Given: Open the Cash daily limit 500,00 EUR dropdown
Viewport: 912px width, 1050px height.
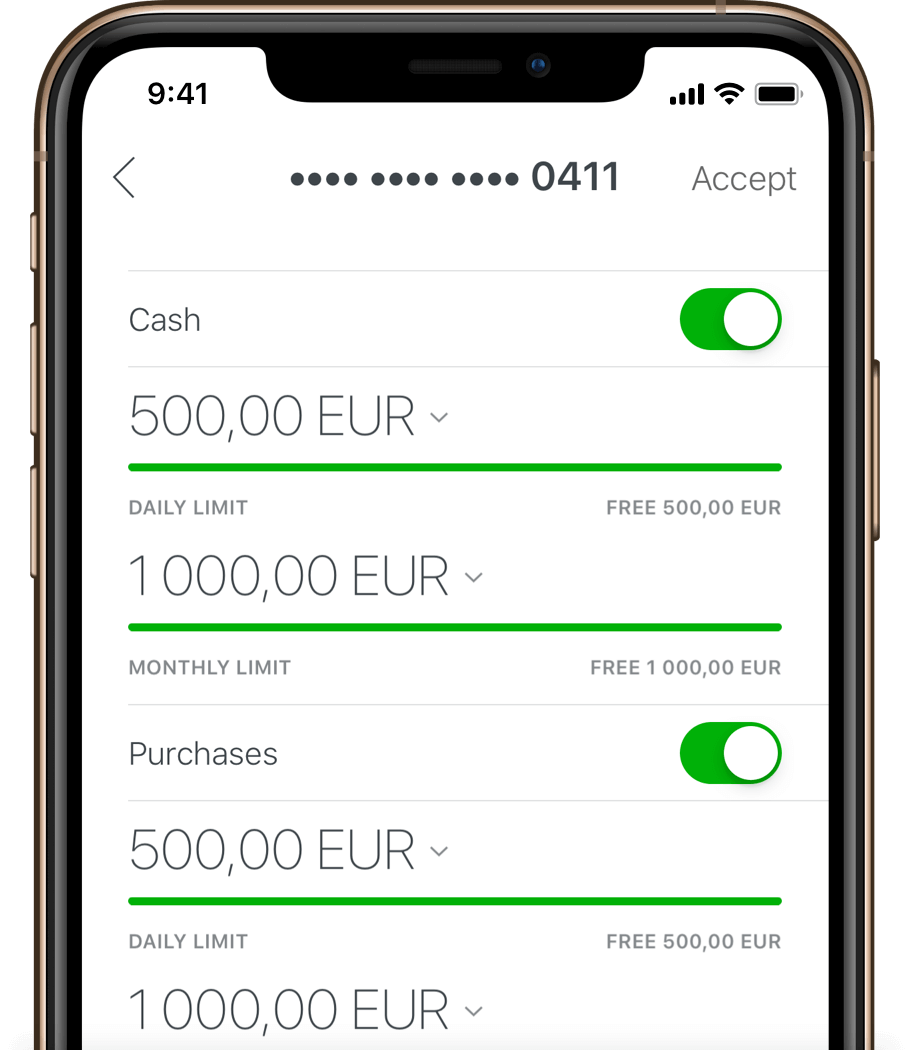Looking at the screenshot, I should coord(438,418).
